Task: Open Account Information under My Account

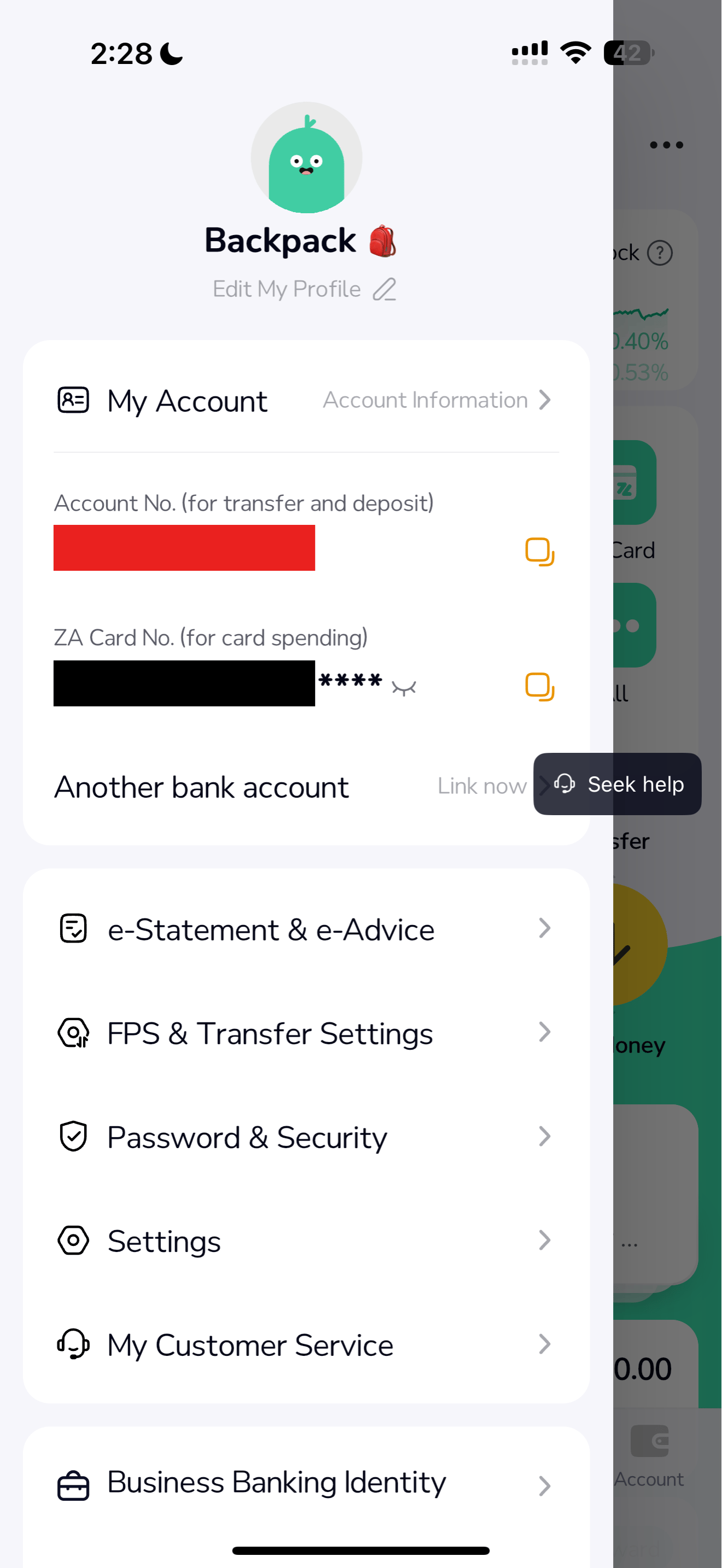Action: pos(436,400)
